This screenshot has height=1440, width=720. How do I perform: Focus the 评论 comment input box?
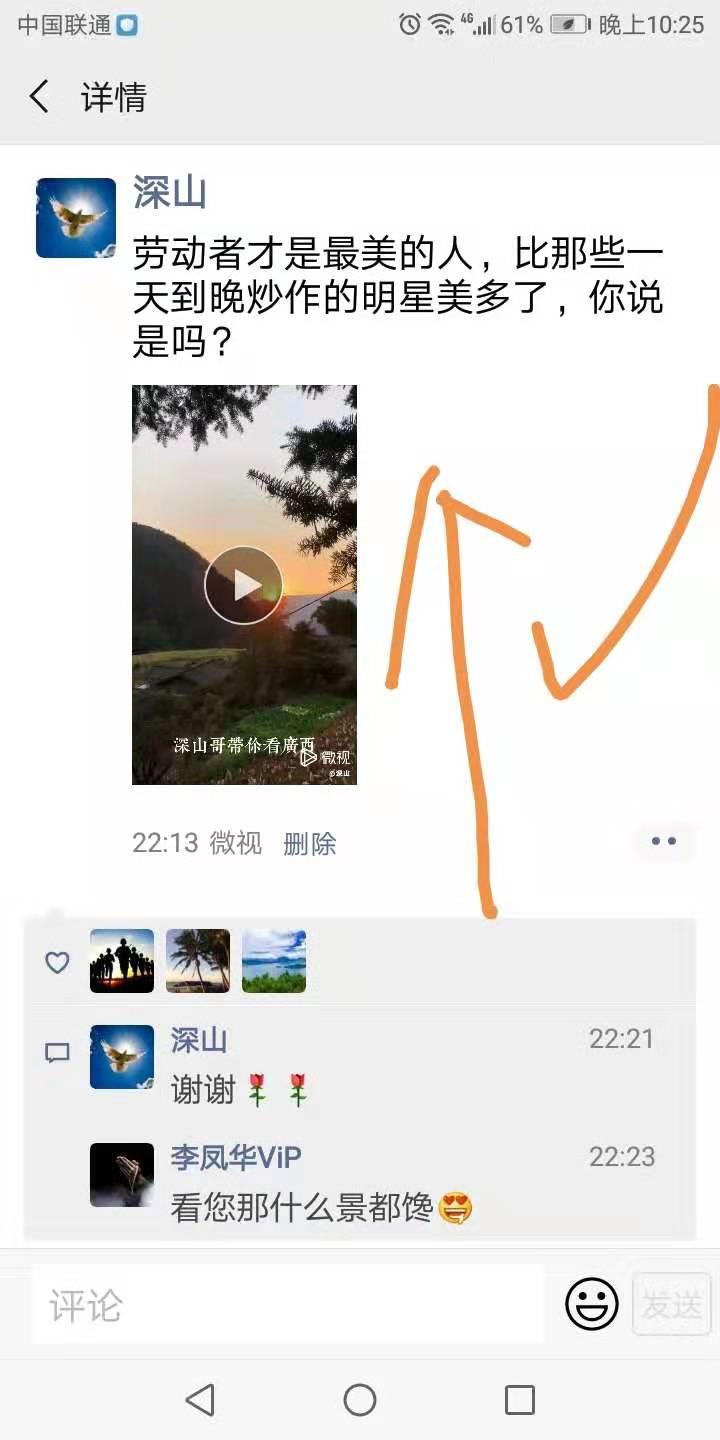point(288,1304)
